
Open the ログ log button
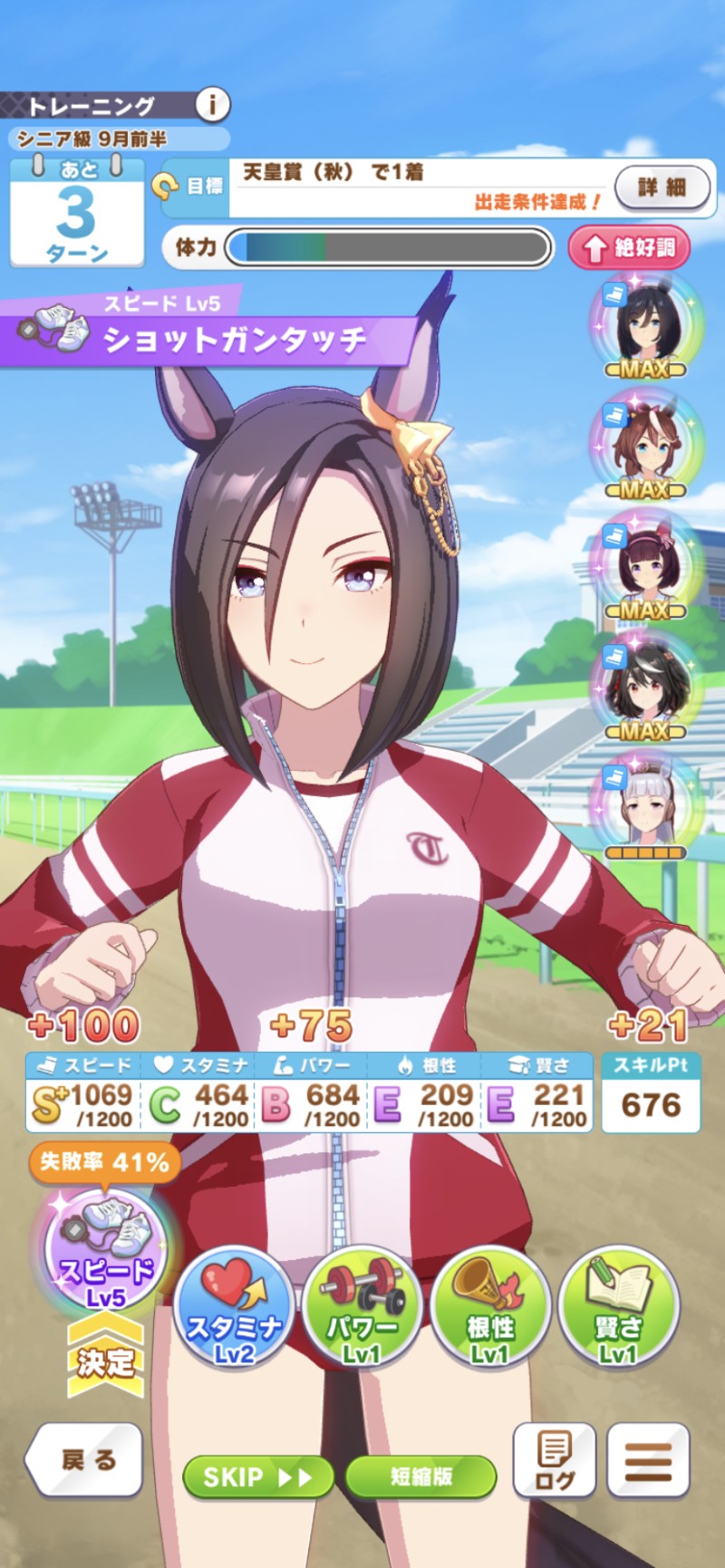coord(554,1459)
